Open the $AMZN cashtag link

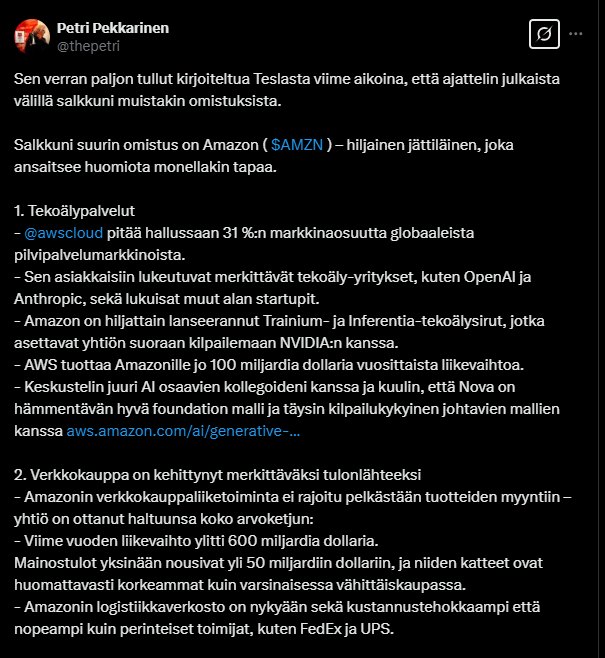click(296, 144)
